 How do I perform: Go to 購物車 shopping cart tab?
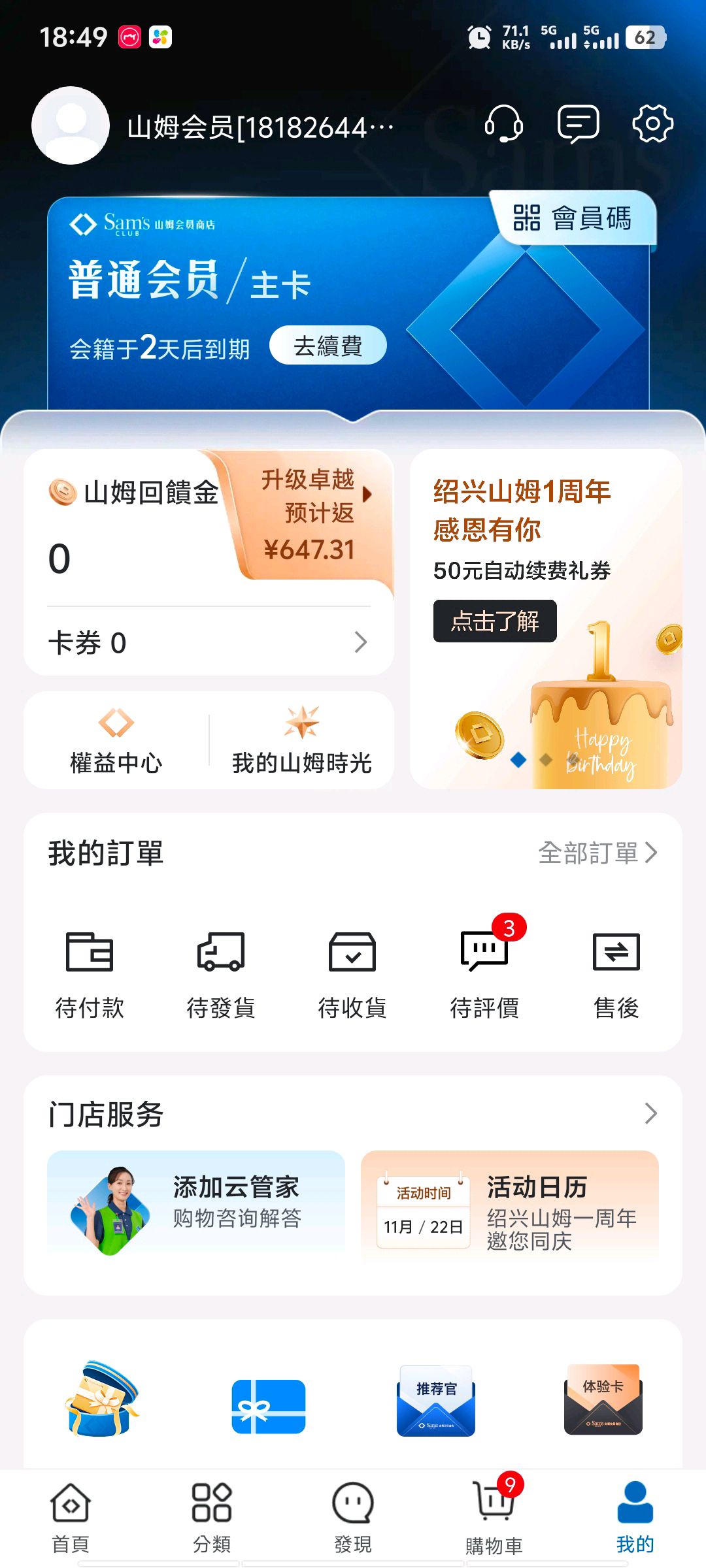[x=494, y=1517]
